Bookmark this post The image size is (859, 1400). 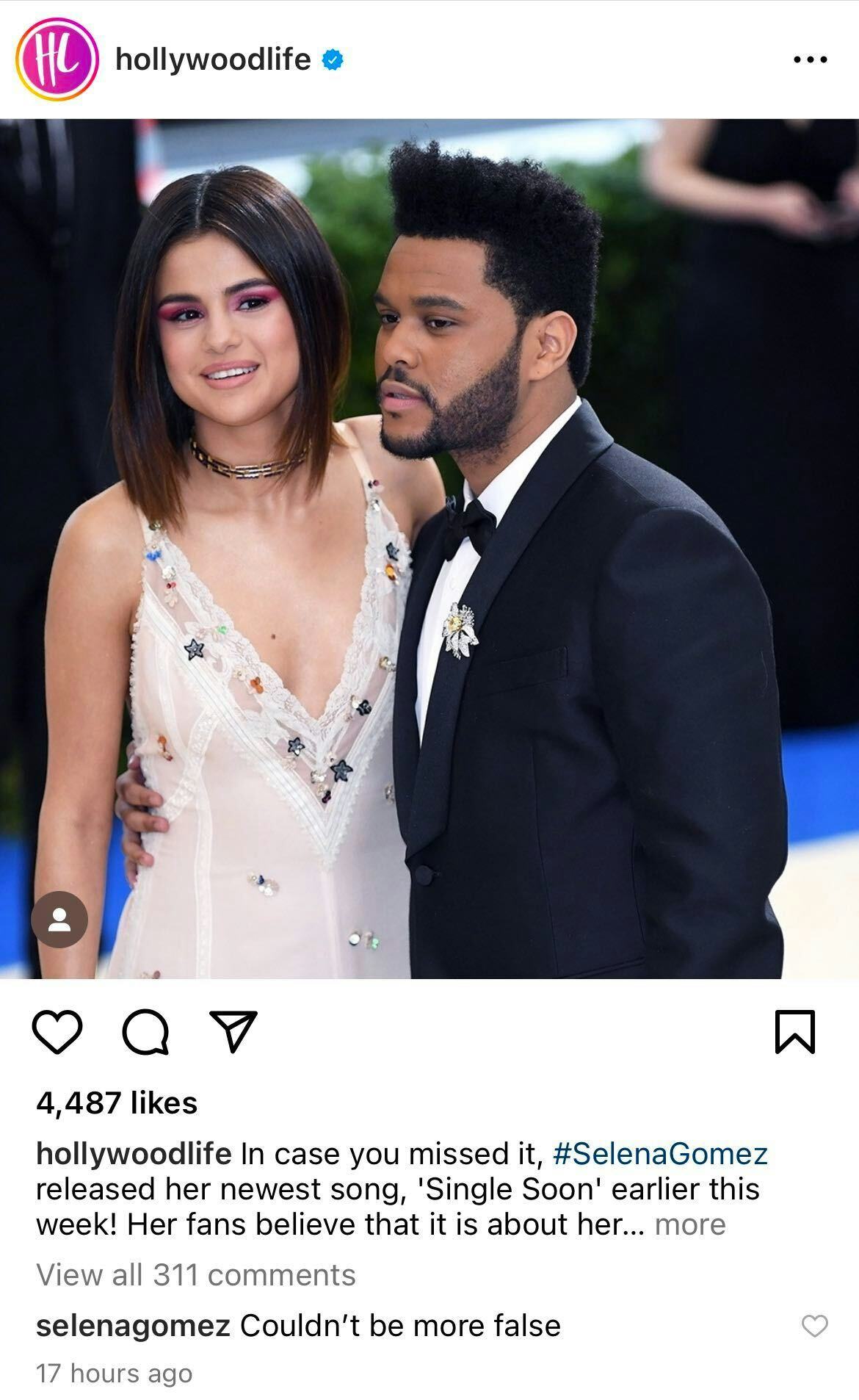coord(795,1032)
